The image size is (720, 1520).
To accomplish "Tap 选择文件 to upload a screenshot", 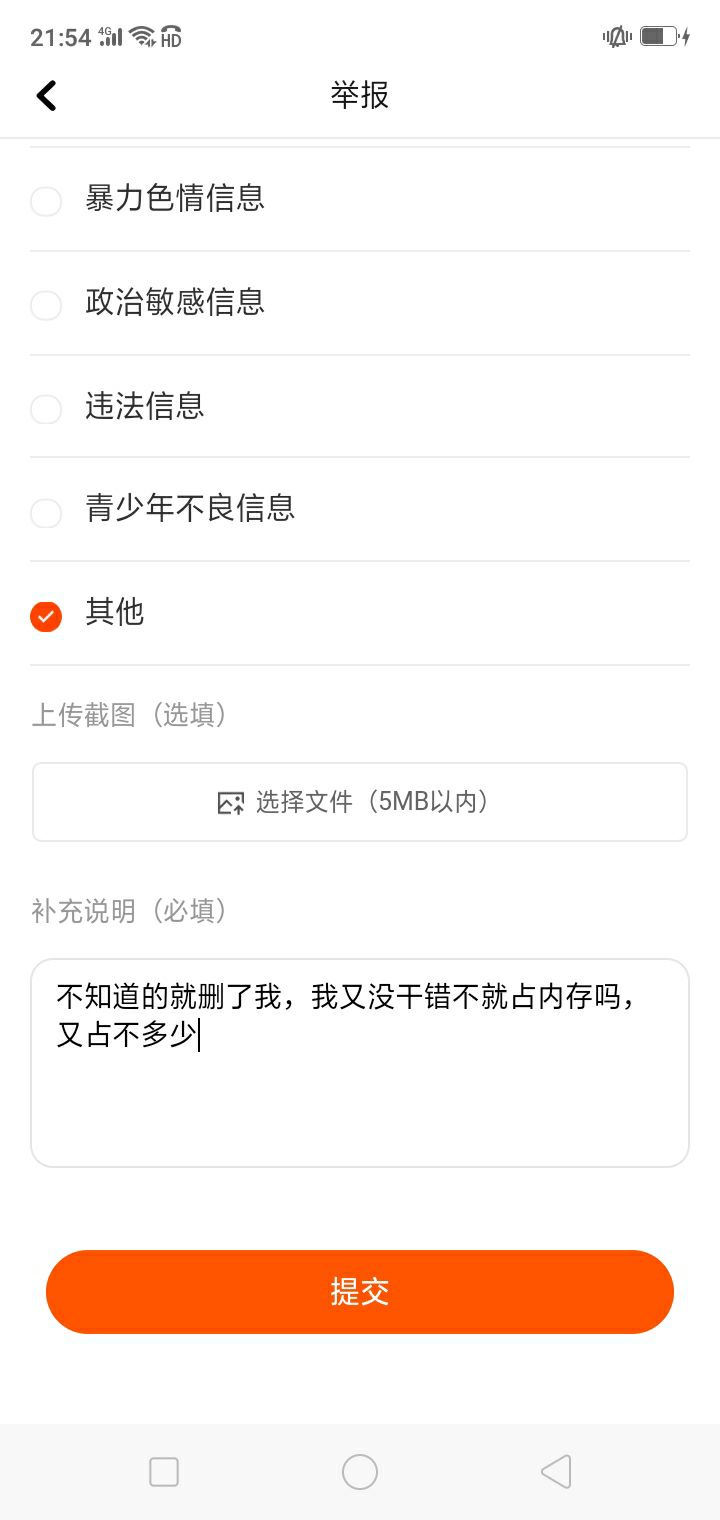I will [360, 802].
